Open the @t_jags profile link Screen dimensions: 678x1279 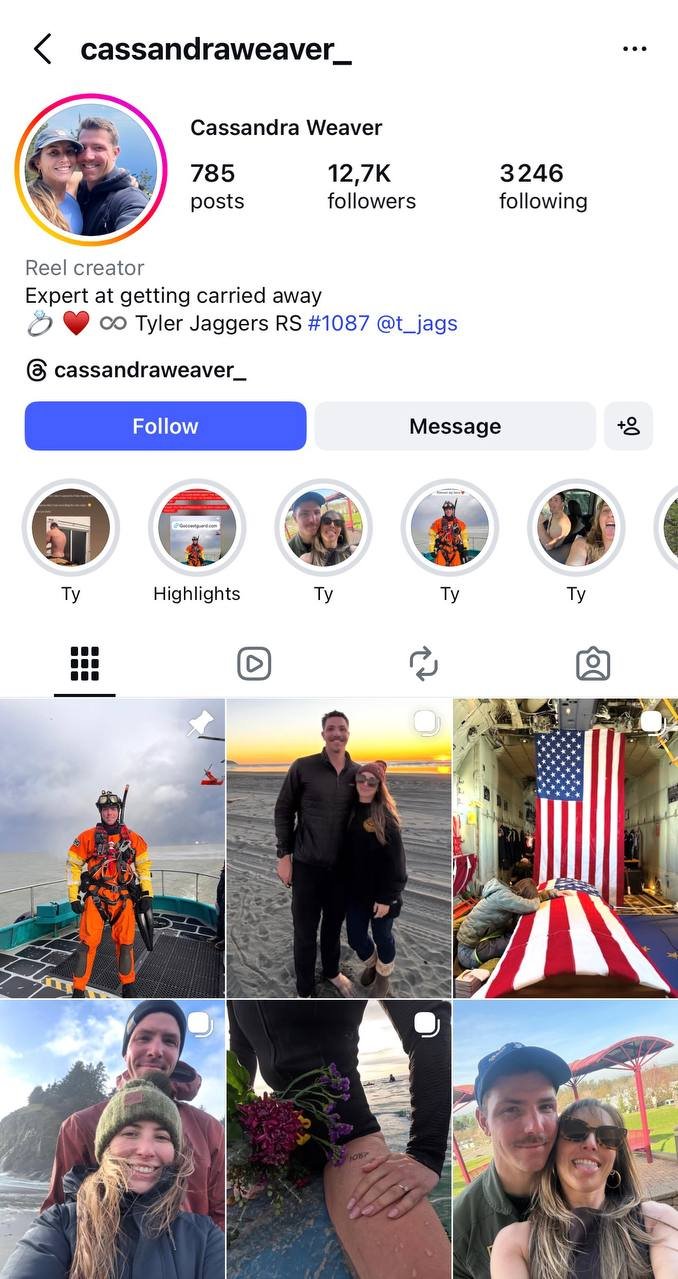point(417,323)
